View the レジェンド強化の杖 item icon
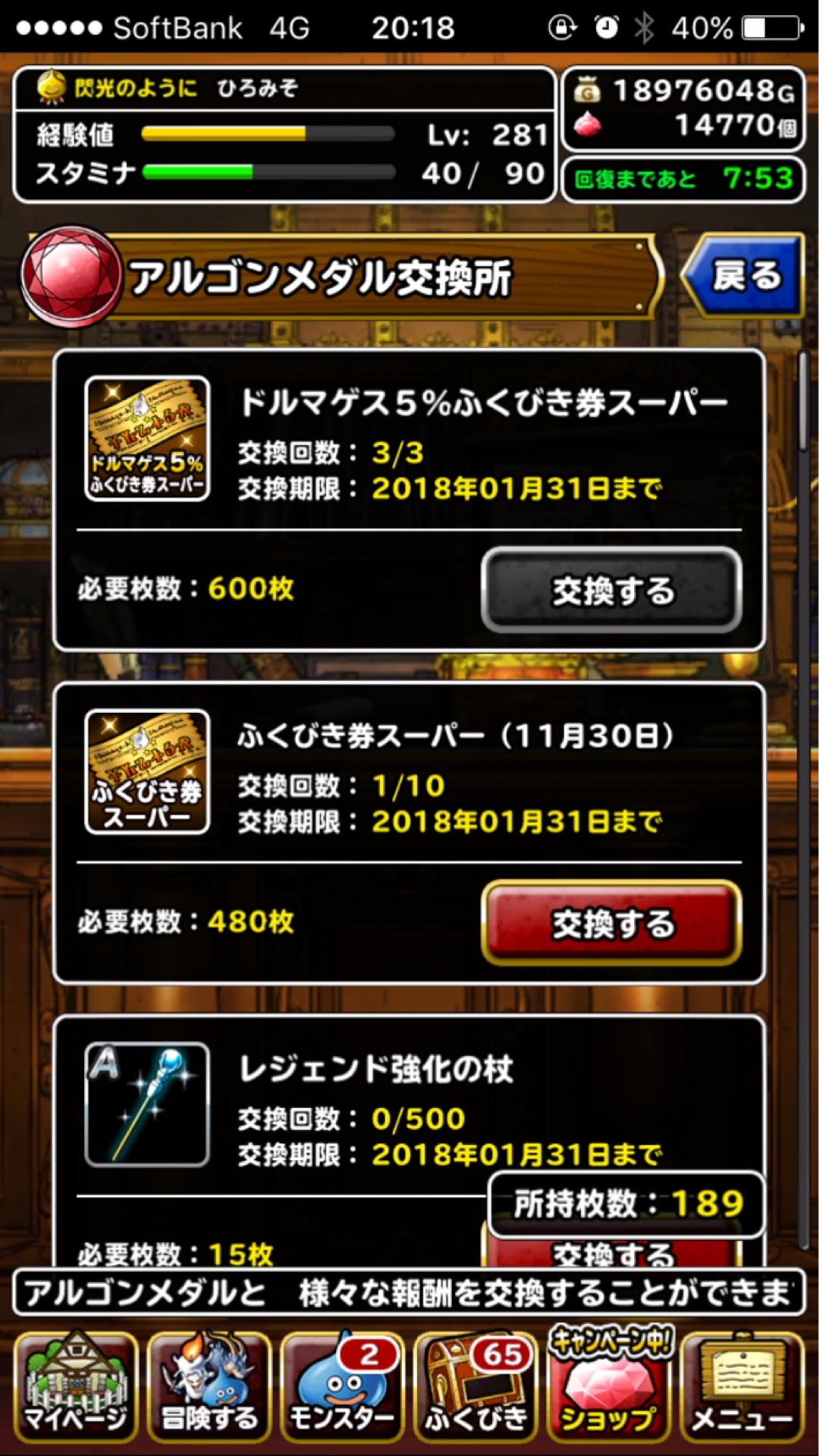 [147, 1105]
